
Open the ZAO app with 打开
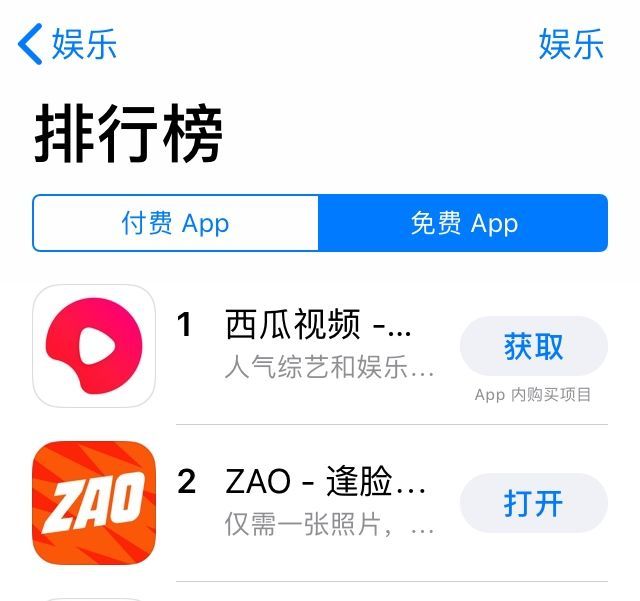click(x=533, y=503)
